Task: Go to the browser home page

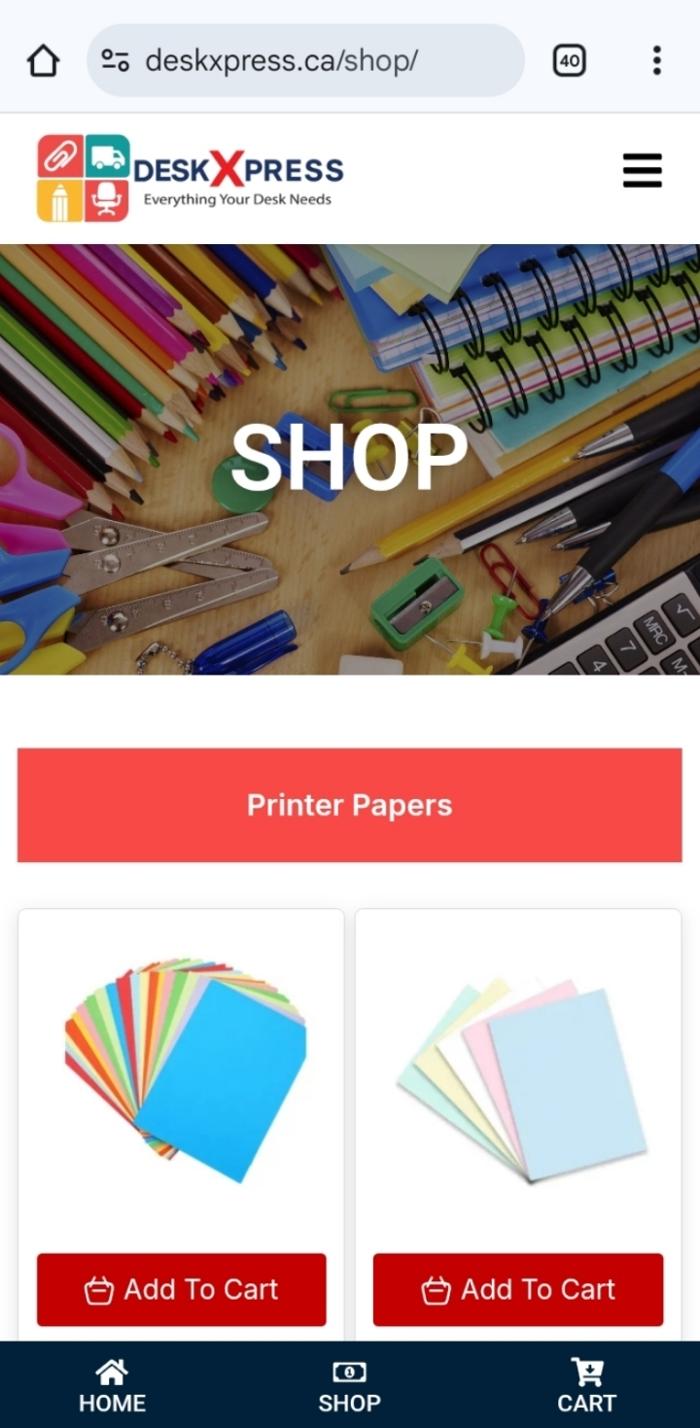Action: point(43,61)
